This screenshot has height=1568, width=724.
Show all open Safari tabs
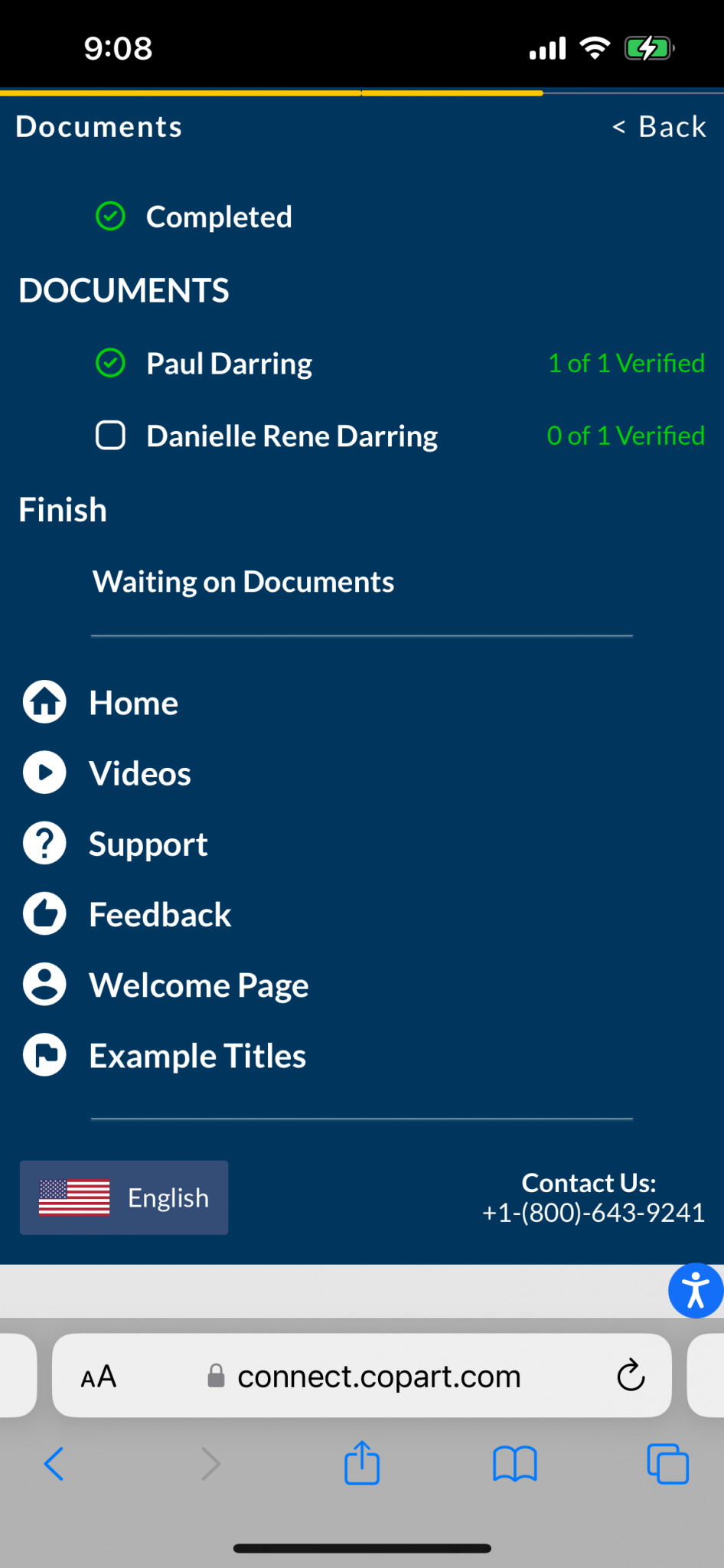point(668,1464)
